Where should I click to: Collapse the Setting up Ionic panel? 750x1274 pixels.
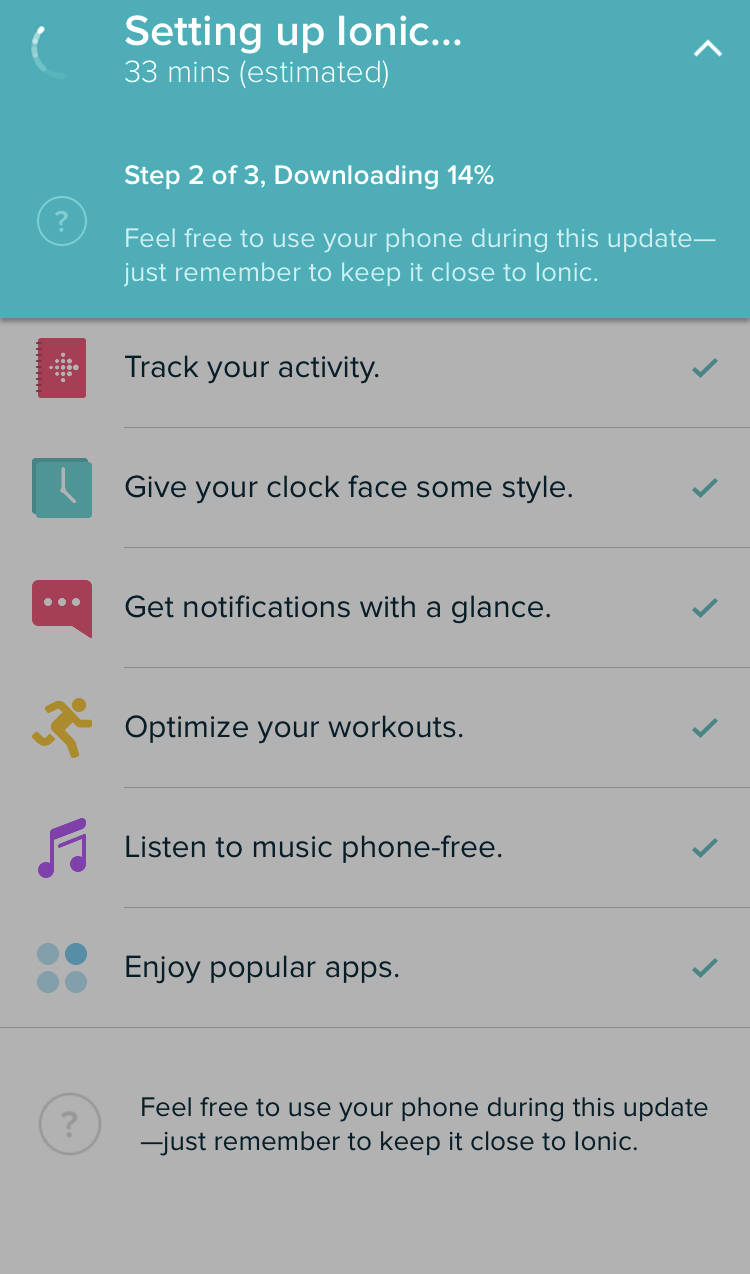[708, 48]
